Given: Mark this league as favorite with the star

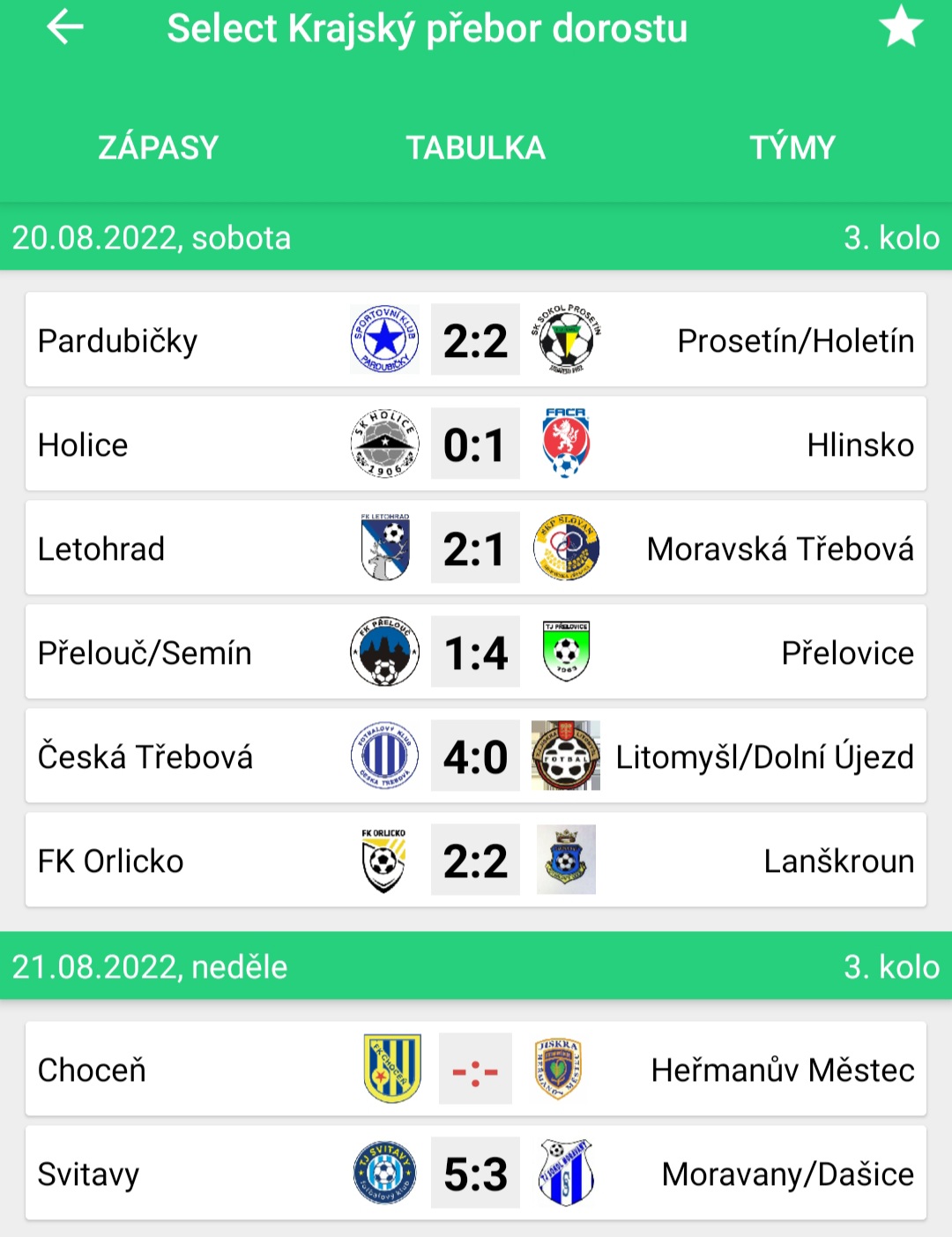Looking at the screenshot, I should click(x=901, y=26).
